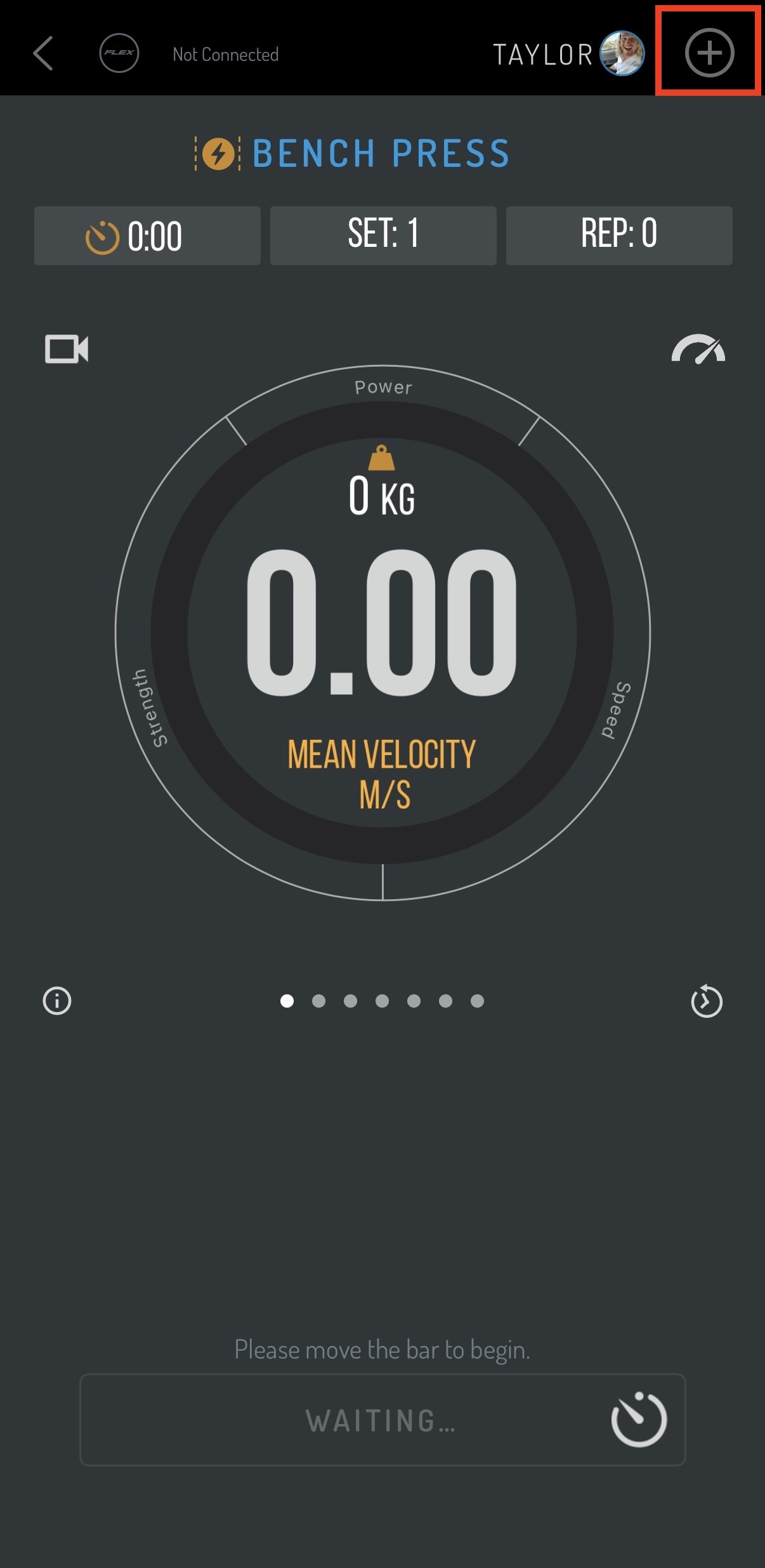This screenshot has width=765, height=1568.
Task: Open the video camera recording option
Action: click(x=67, y=349)
